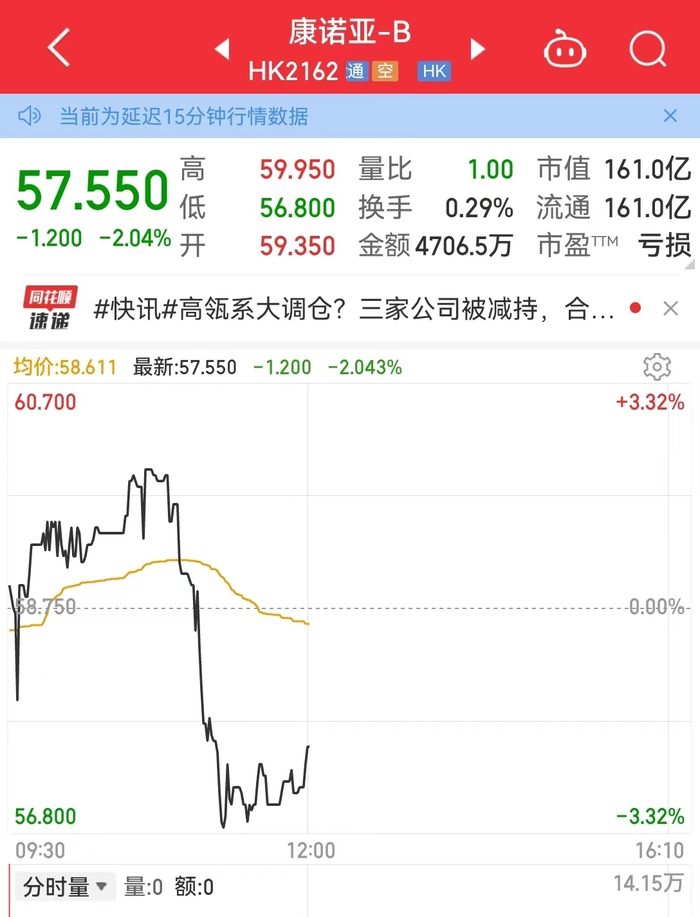This screenshot has width=700, height=917.
Task: Switch to the previous stock
Action: coord(222,49)
